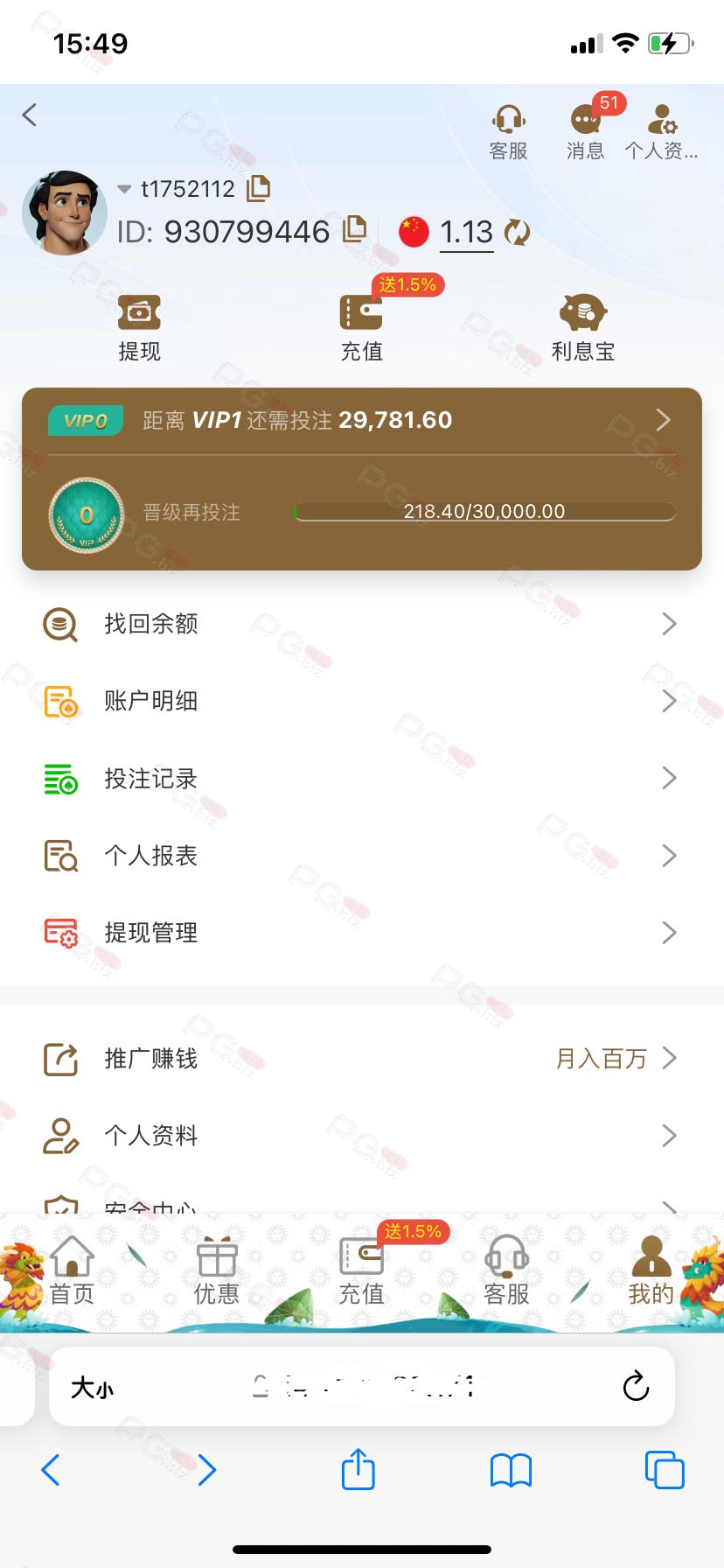Image resolution: width=724 pixels, height=1568 pixels.
Task: Refresh the 1.13 balance
Action: click(517, 232)
